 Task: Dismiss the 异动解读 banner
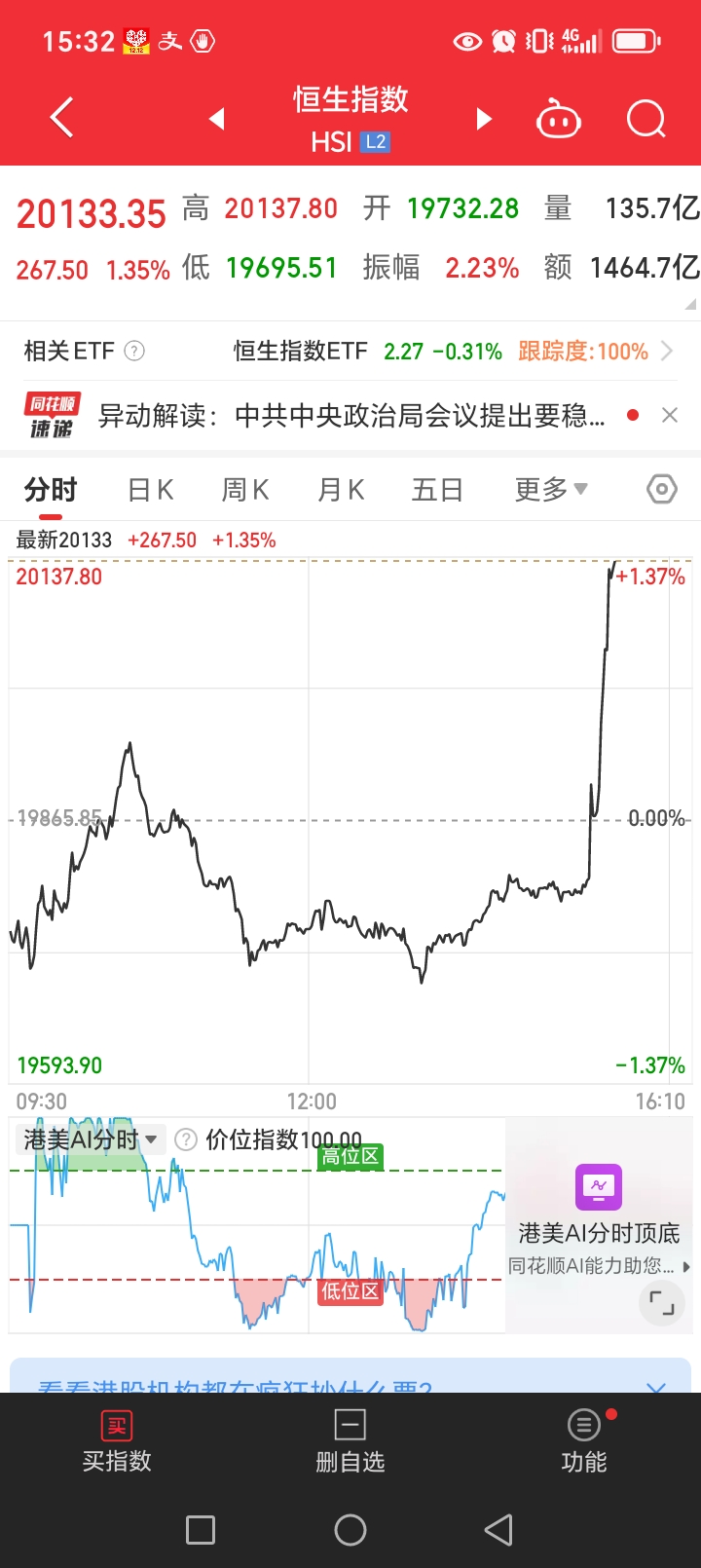670,416
